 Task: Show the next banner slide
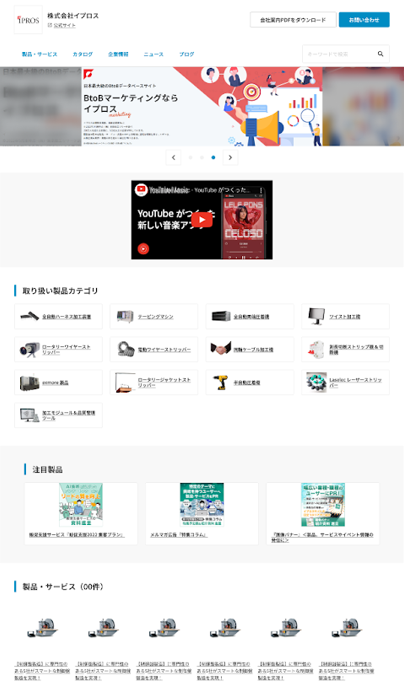[x=230, y=157]
